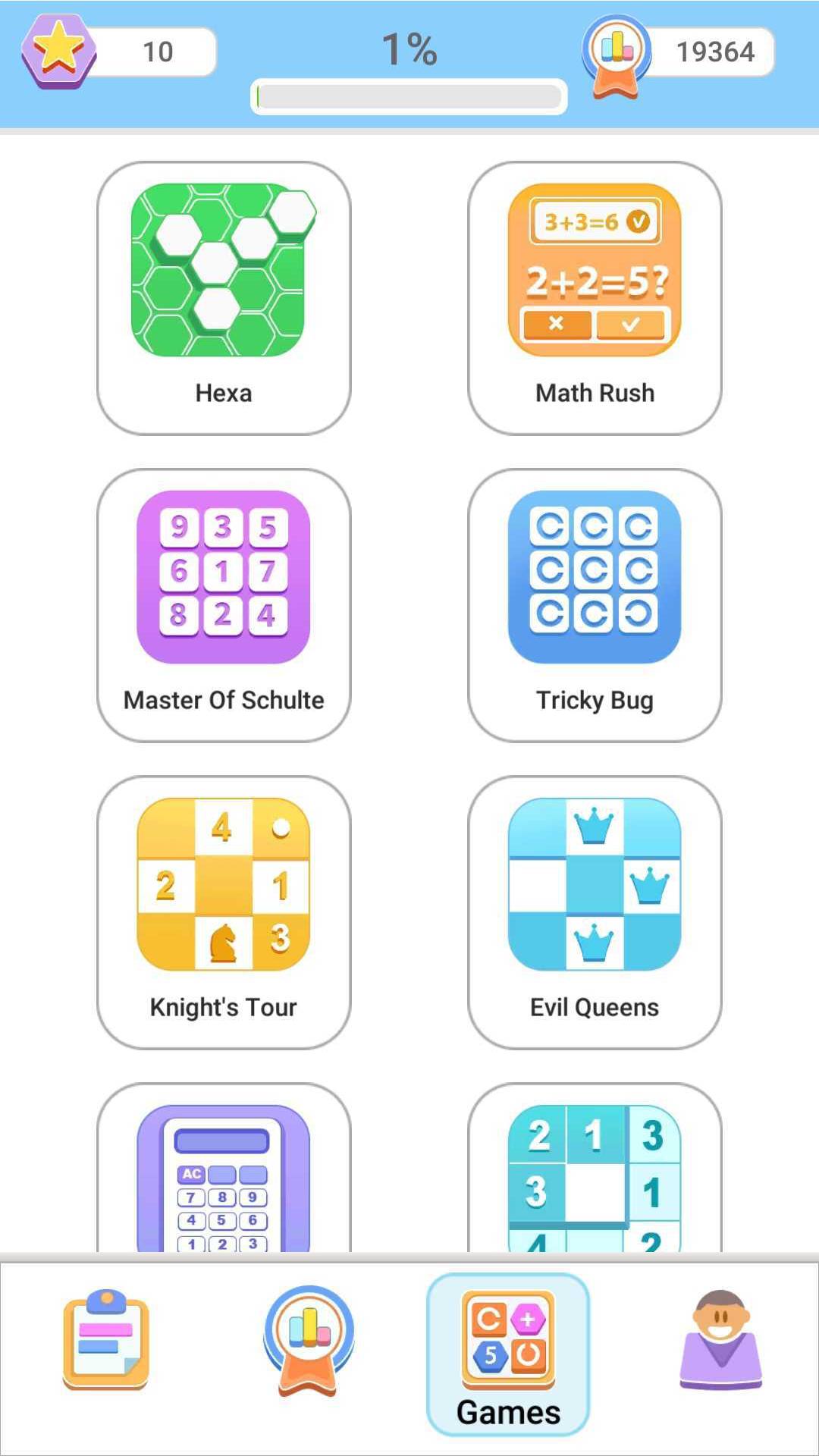819x1456 pixels.
Task: Open the teal number grid game card
Action: [595, 1175]
